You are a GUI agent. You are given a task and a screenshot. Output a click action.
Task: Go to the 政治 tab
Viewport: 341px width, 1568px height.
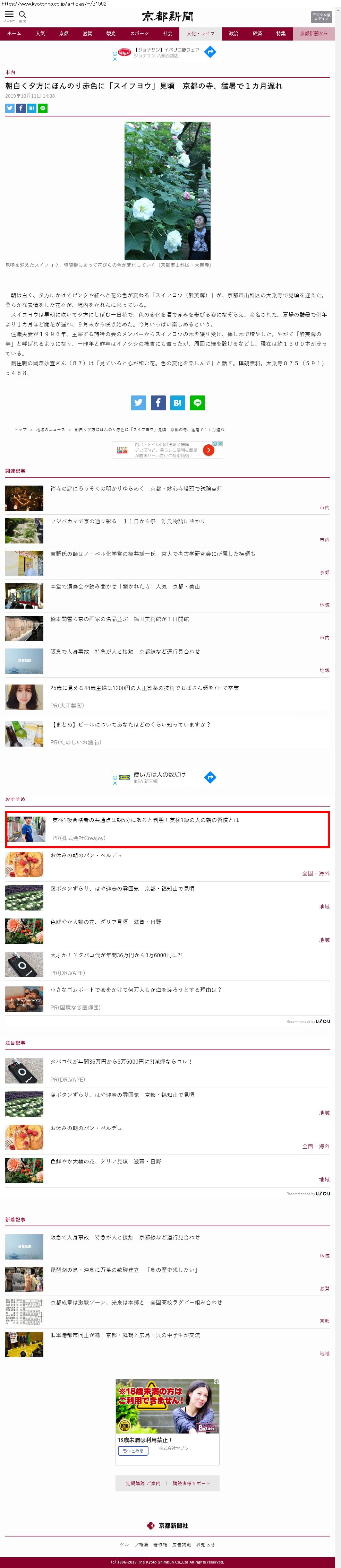(x=234, y=34)
